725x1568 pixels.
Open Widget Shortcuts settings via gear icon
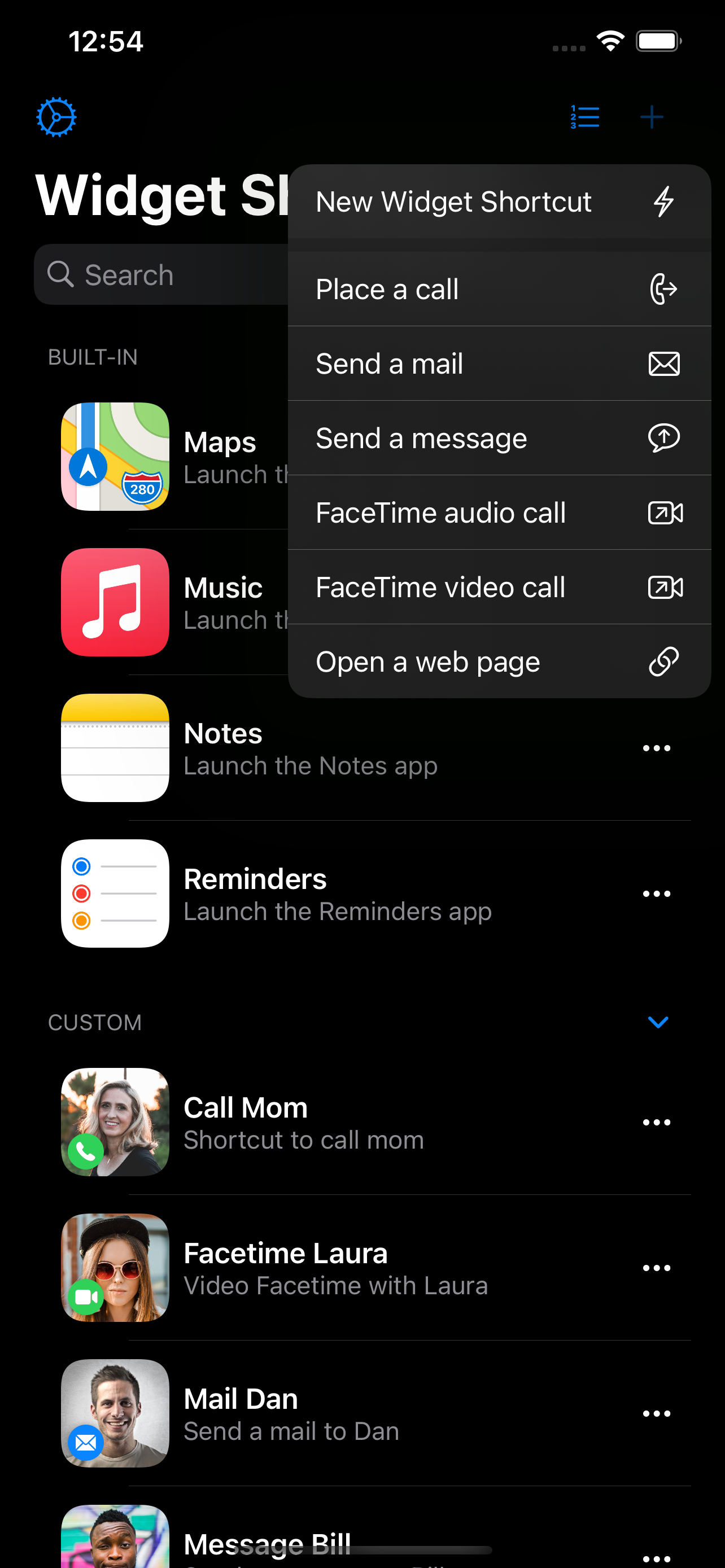tap(55, 117)
